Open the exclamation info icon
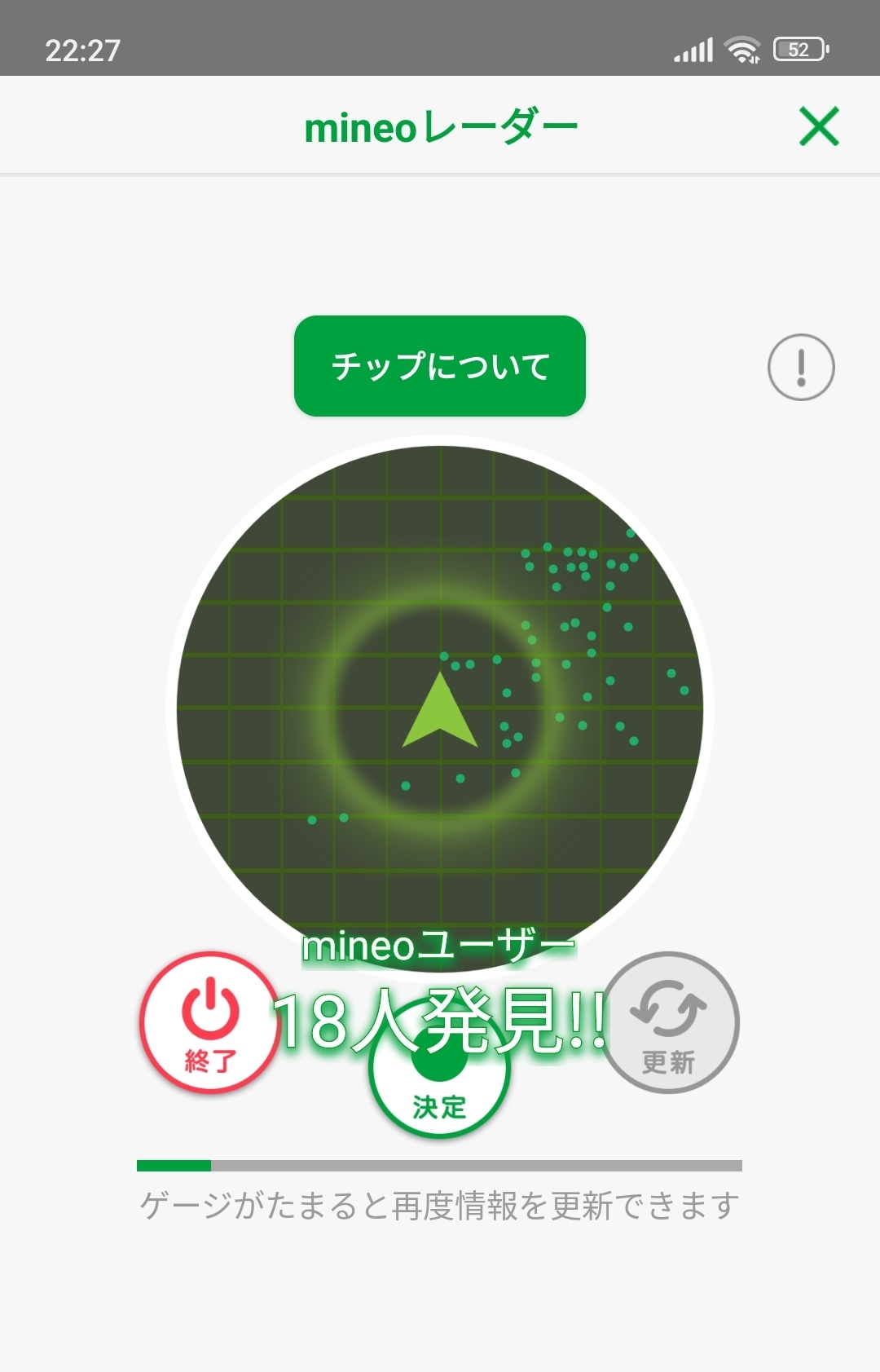The width and height of the screenshot is (880, 1372). click(x=801, y=367)
